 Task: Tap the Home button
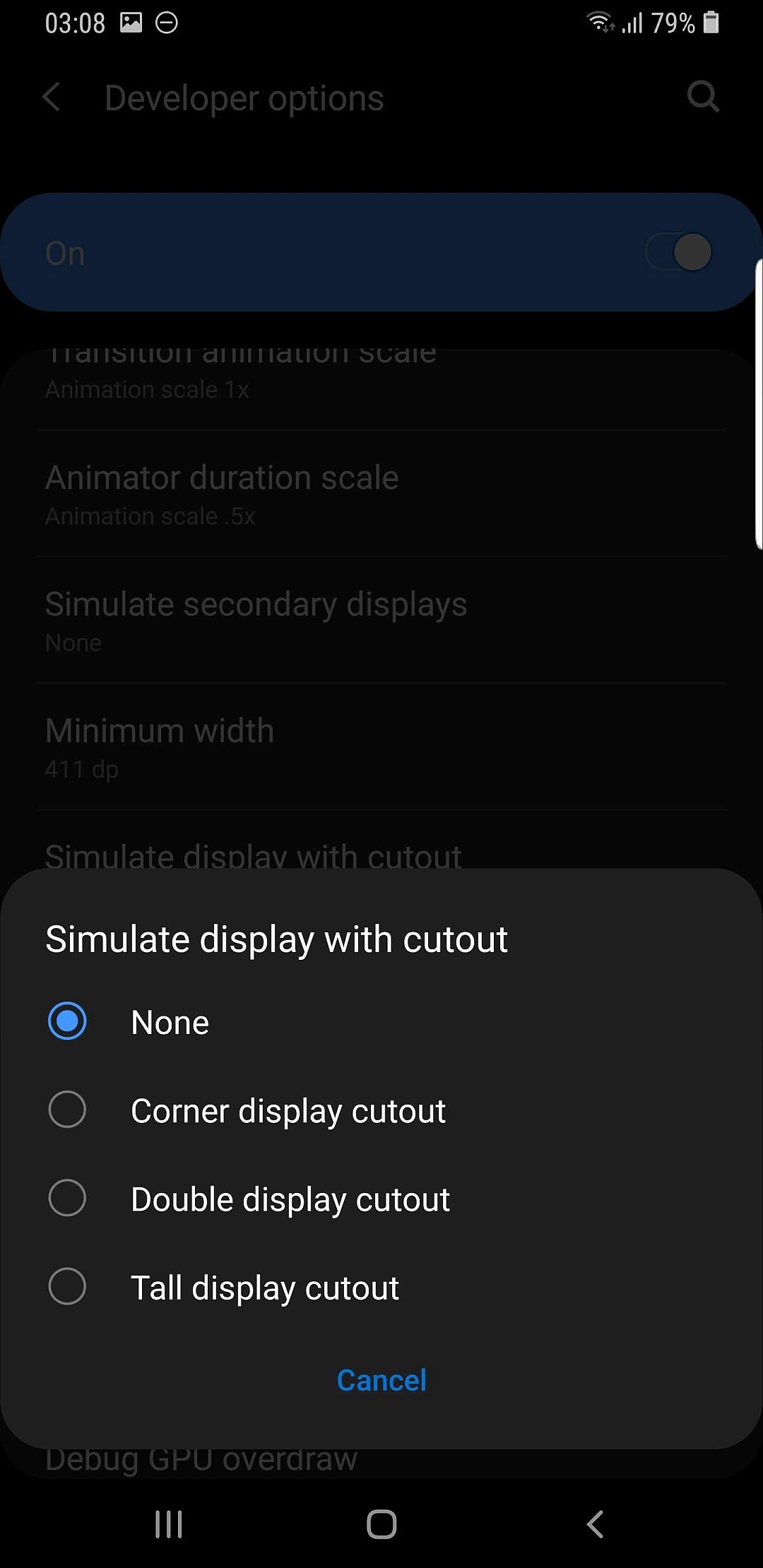click(x=381, y=1525)
